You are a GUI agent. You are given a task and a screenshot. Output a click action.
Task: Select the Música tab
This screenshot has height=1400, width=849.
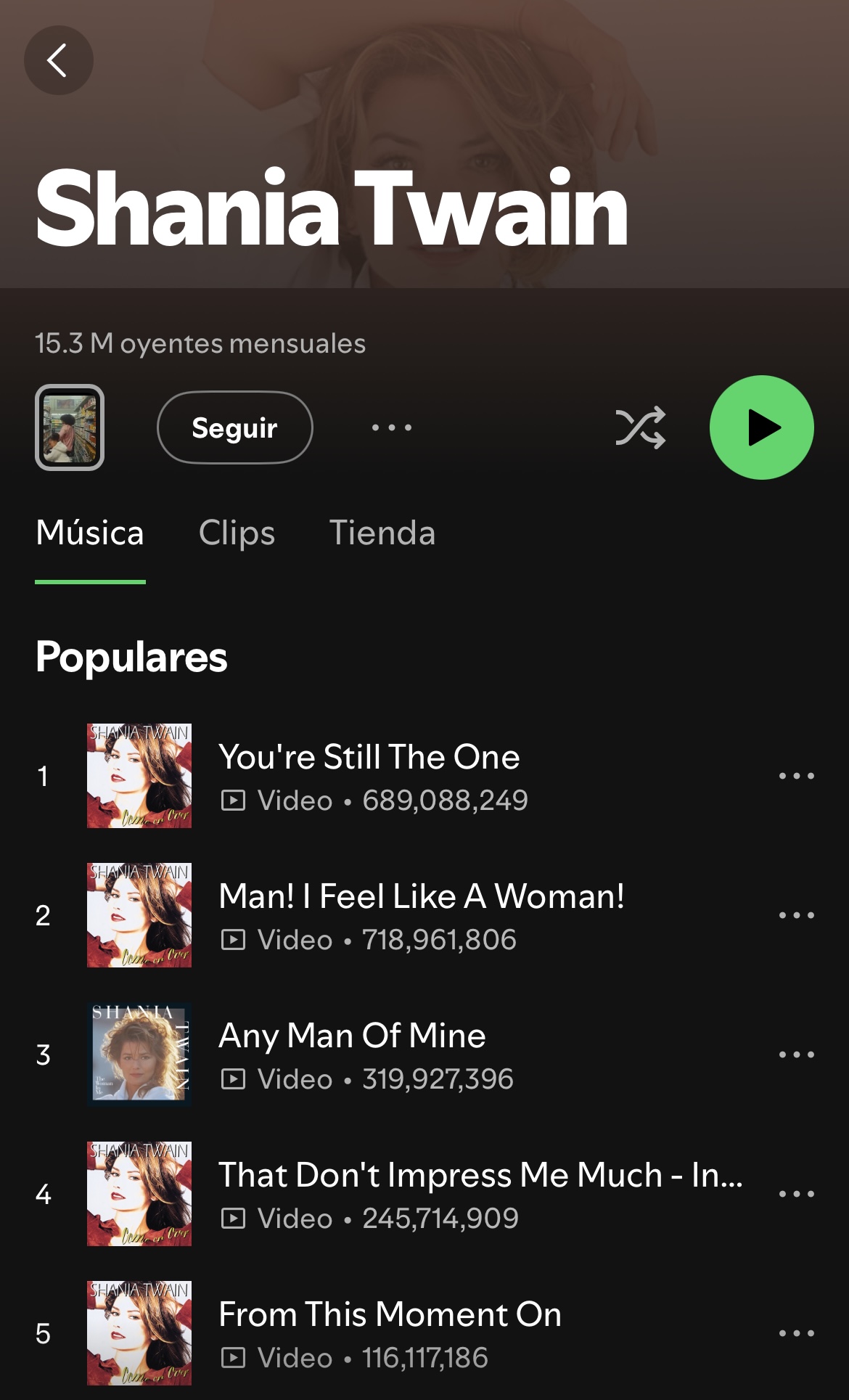(x=90, y=533)
